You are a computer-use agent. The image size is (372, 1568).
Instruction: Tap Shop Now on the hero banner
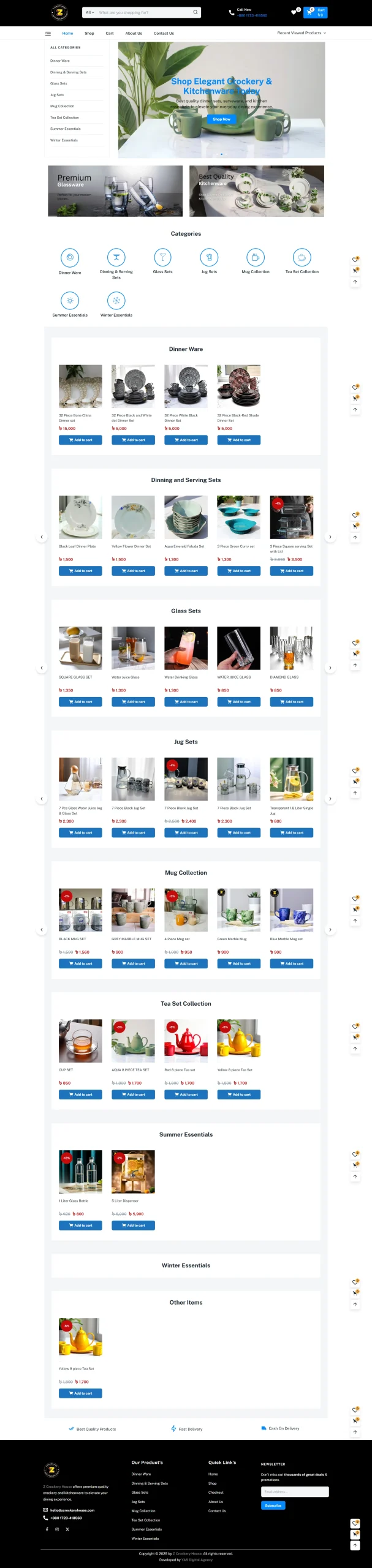(221, 119)
